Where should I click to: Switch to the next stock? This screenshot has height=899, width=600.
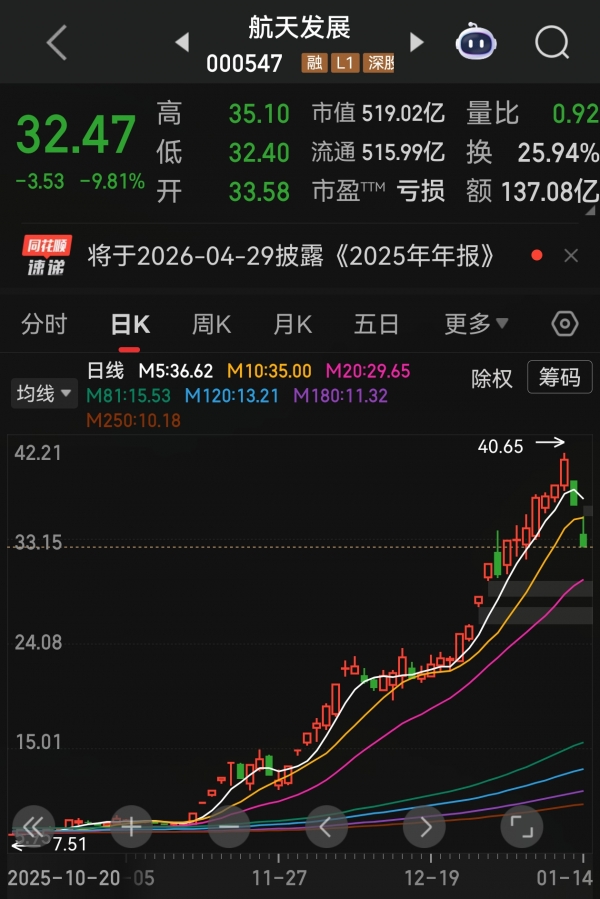coord(417,42)
